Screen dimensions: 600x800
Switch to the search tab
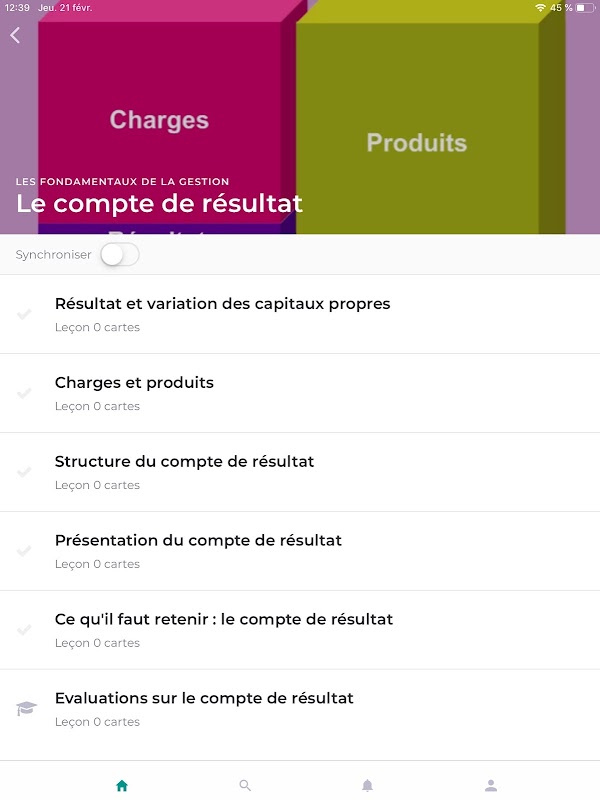tap(245, 785)
